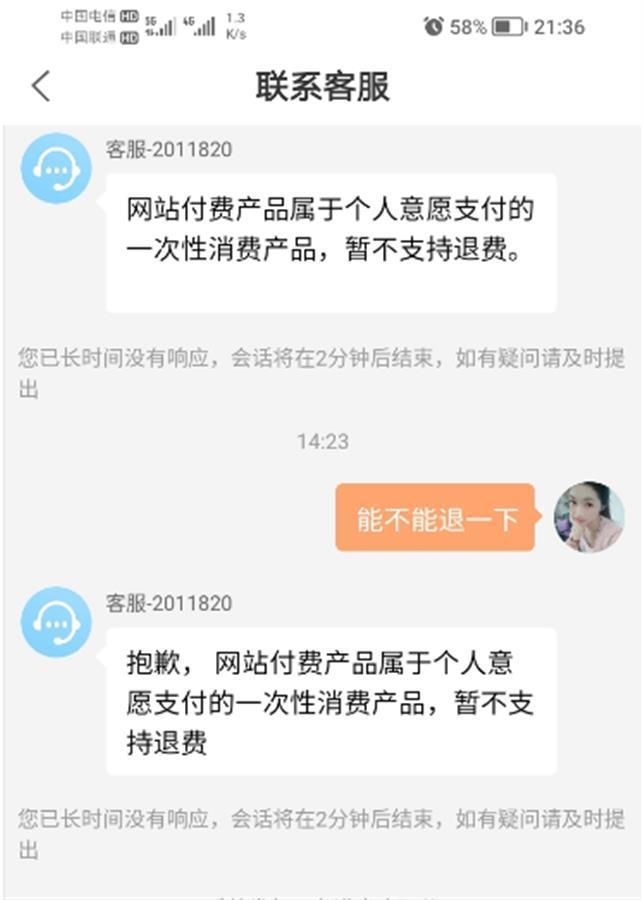Tap the user's profile avatar

pos(589,517)
